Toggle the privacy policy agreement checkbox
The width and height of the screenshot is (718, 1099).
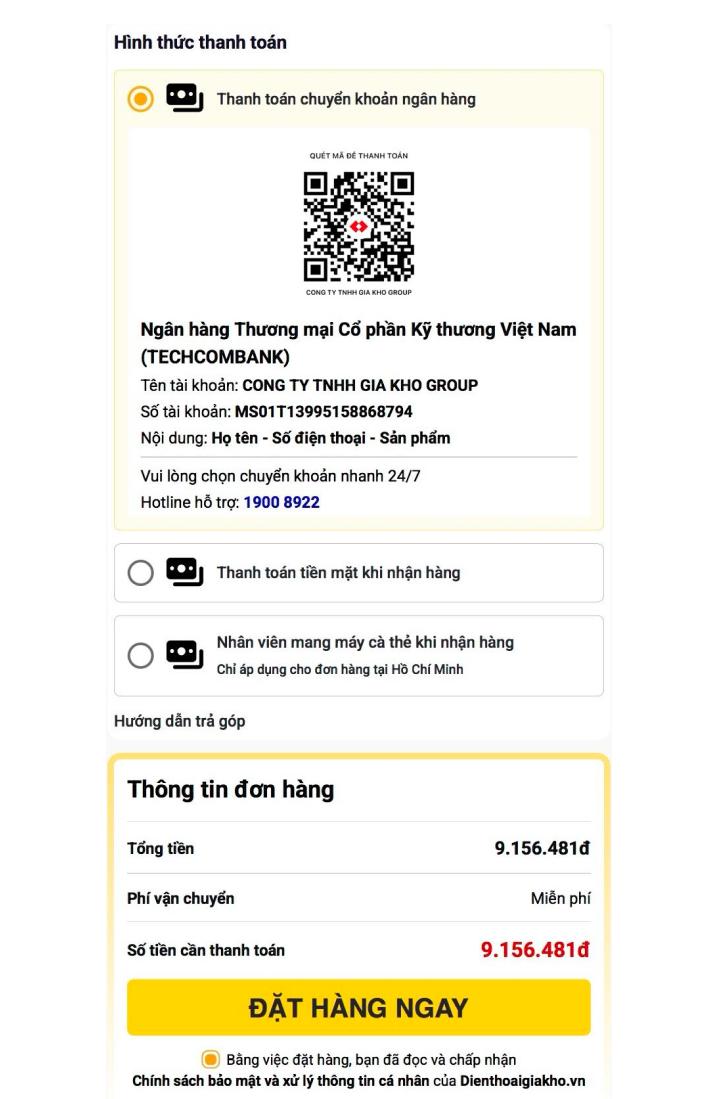(x=210, y=1059)
